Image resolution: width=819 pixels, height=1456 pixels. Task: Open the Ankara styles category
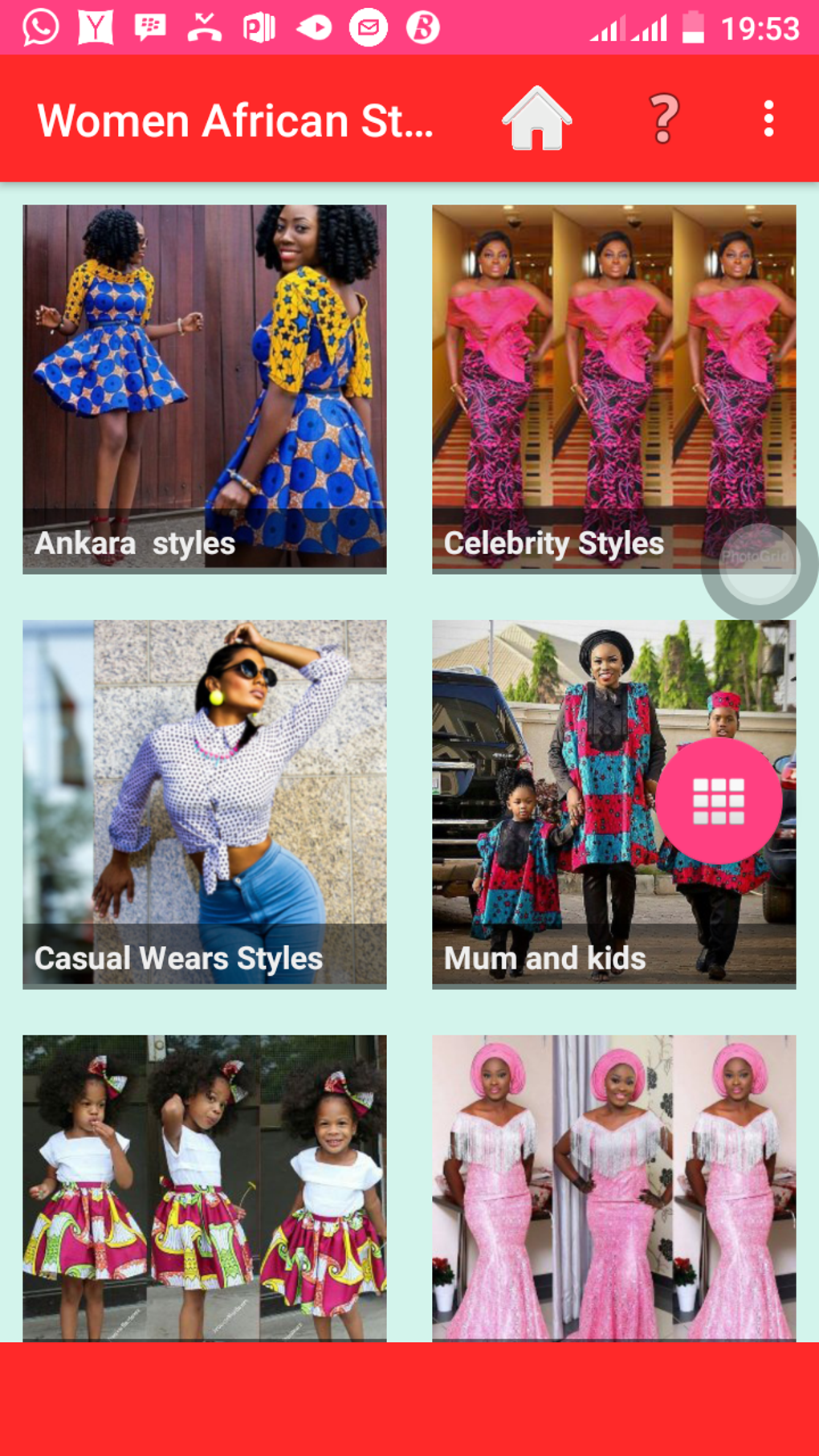[204, 389]
